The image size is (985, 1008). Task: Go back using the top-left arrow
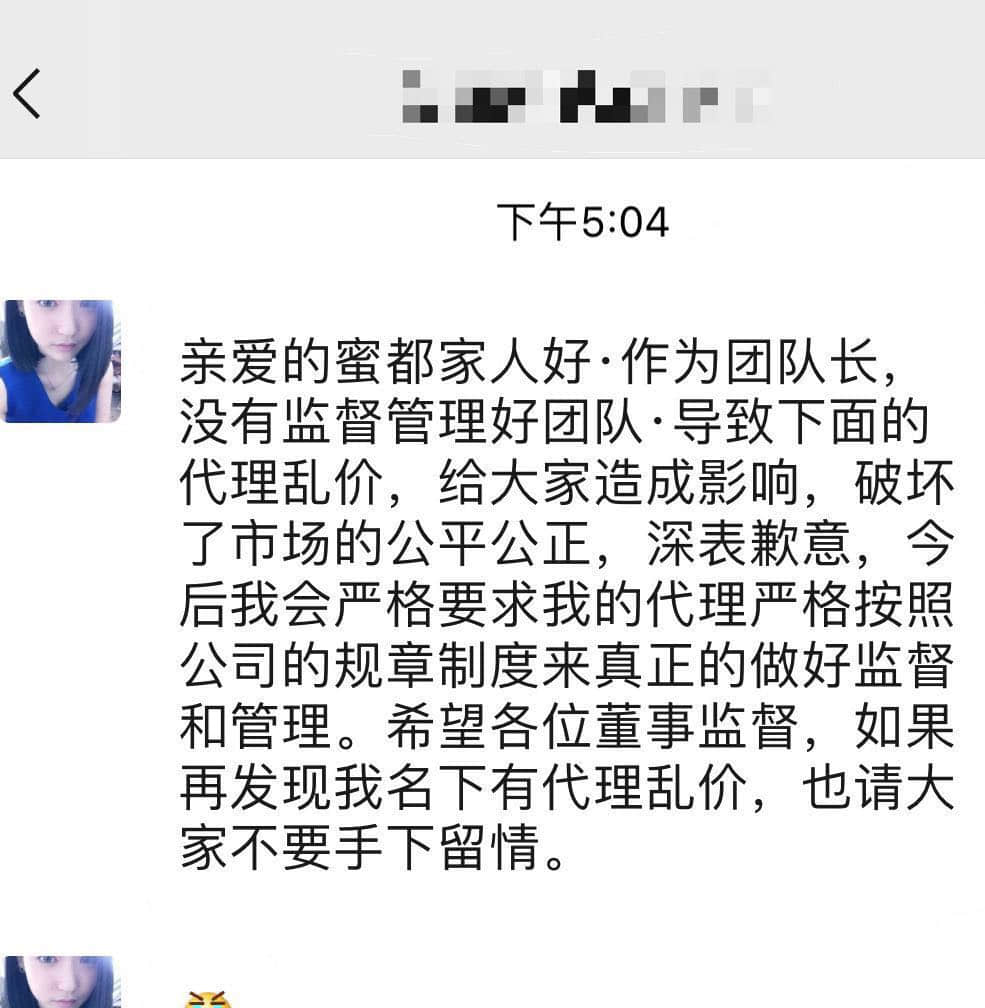[x=27, y=94]
